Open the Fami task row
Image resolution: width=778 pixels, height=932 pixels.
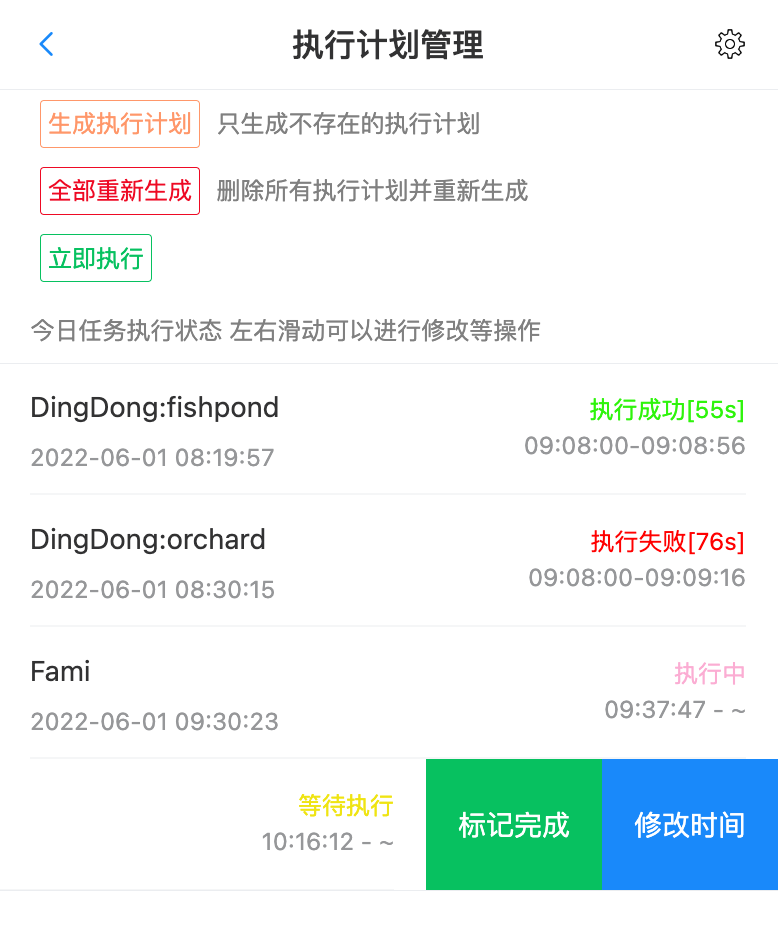point(388,694)
